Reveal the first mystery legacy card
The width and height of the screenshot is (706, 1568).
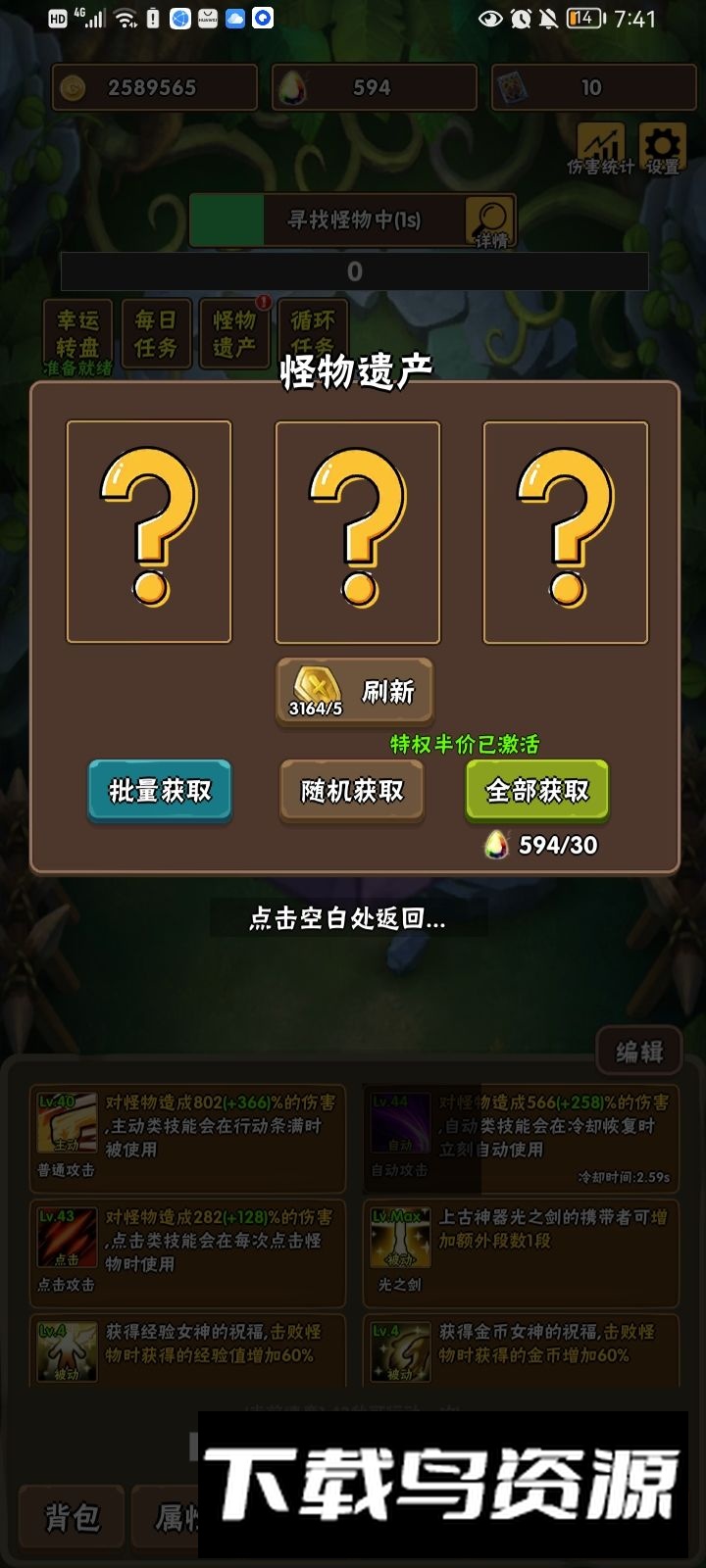click(149, 532)
